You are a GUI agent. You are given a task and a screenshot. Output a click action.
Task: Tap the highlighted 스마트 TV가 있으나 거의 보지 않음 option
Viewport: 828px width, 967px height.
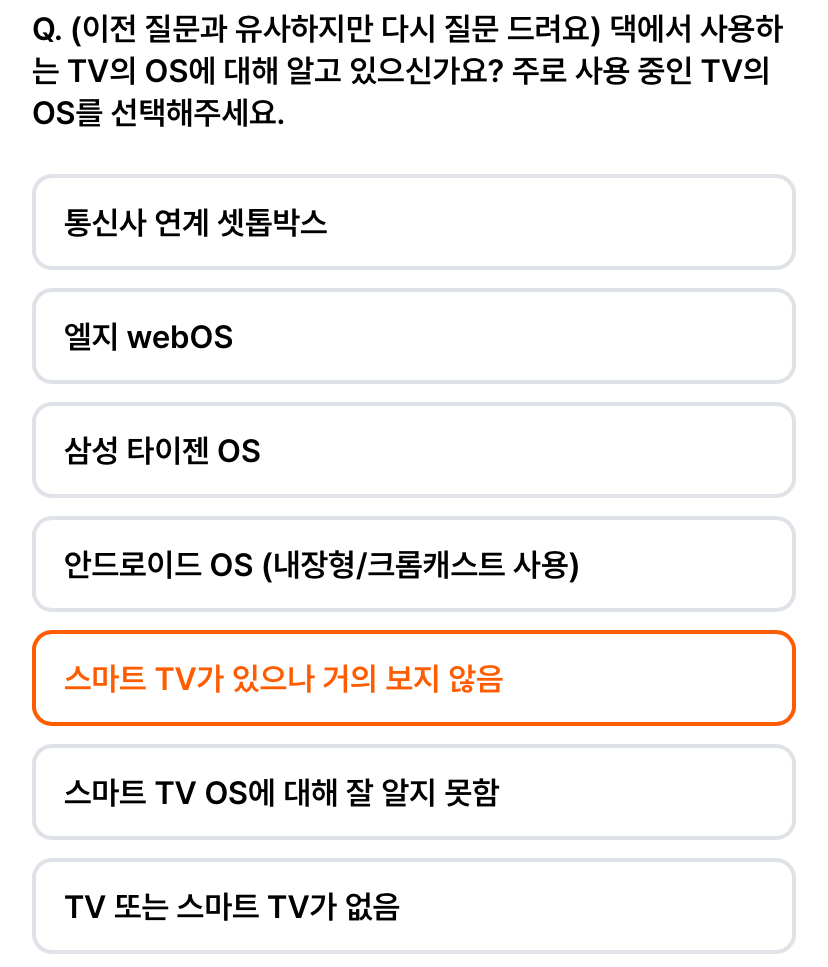pyautogui.click(x=414, y=678)
